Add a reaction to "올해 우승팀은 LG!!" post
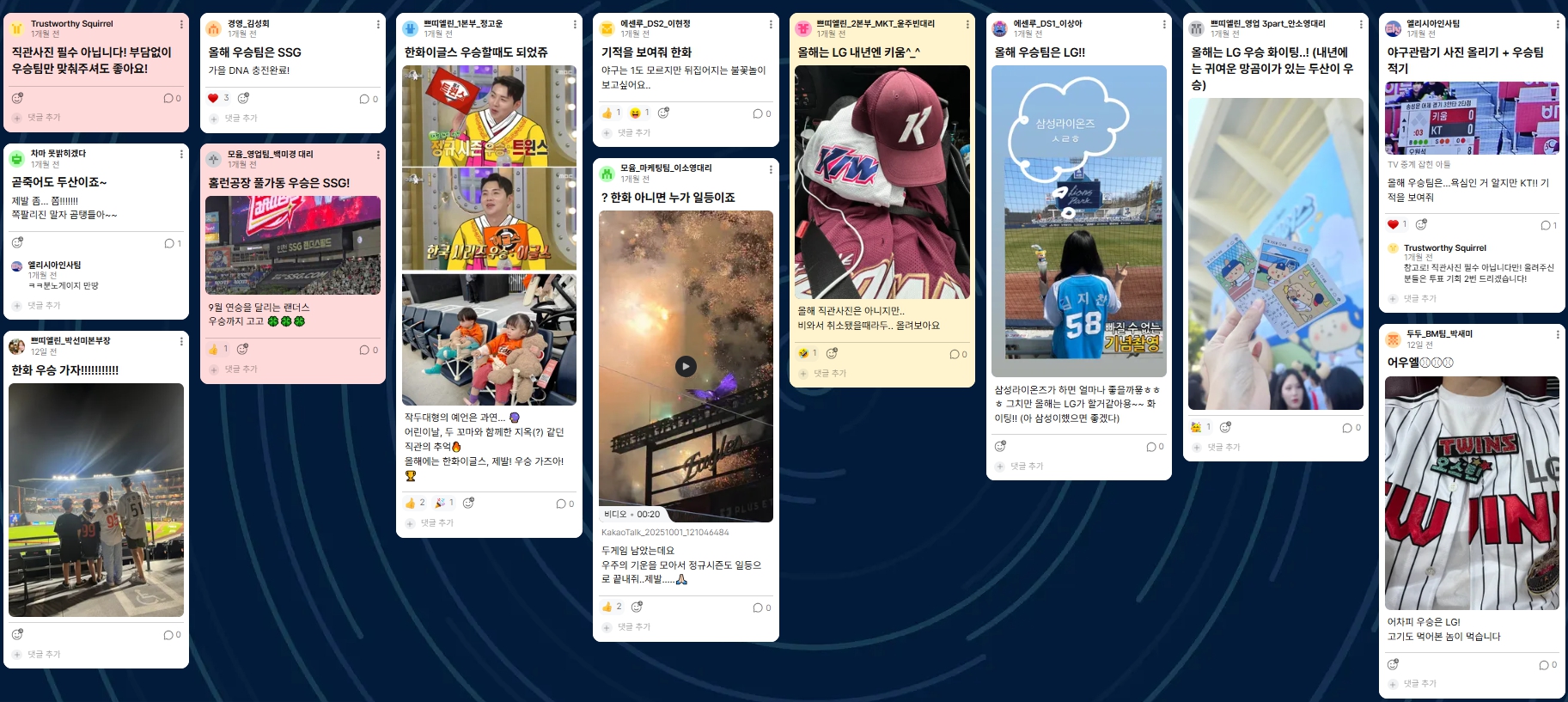 tap(1000, 447)
